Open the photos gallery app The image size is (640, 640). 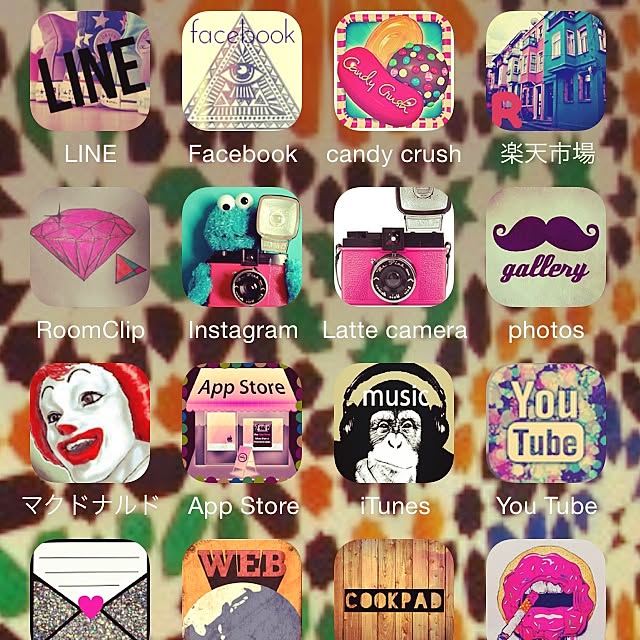point(546,247)
